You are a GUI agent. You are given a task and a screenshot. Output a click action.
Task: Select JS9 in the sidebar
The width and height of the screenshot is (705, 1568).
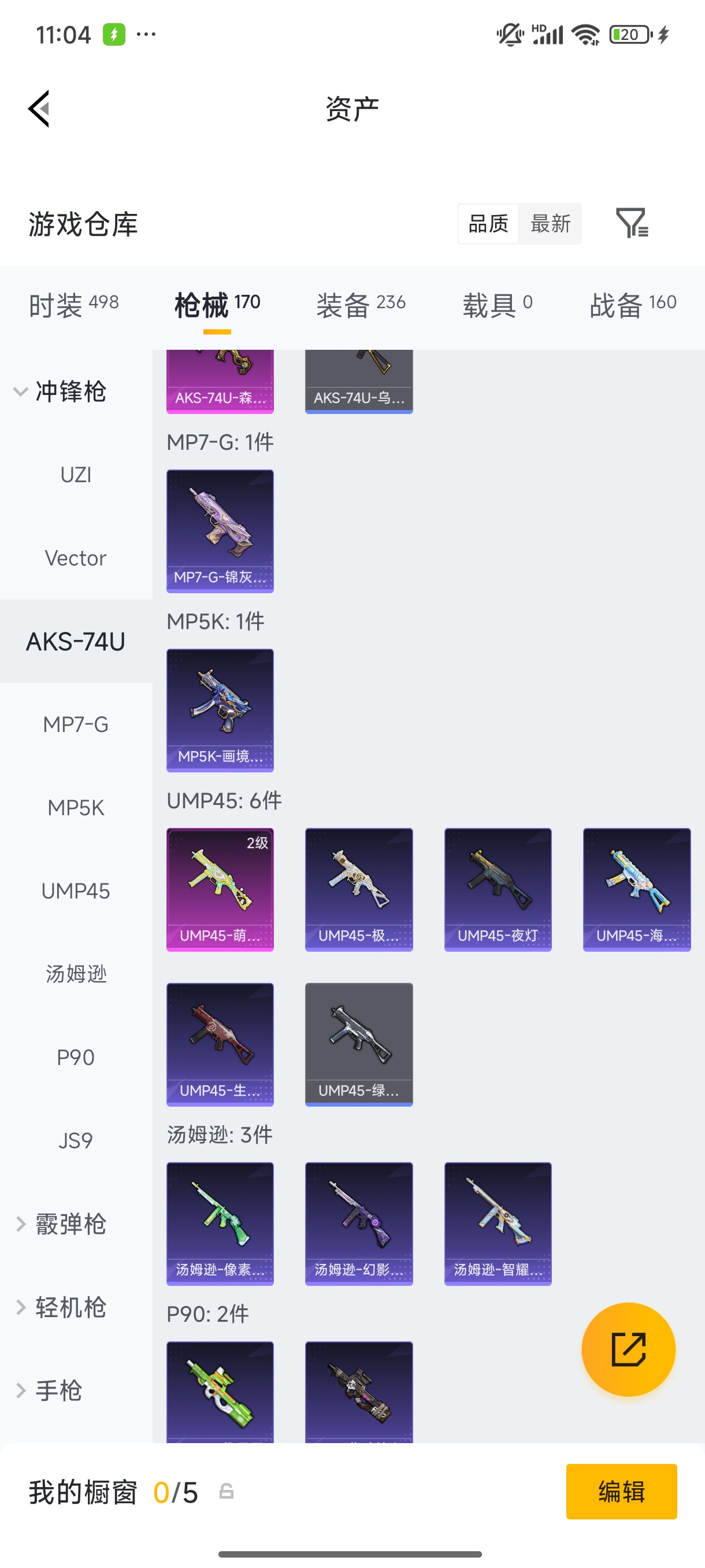(x=76, y=1141)
